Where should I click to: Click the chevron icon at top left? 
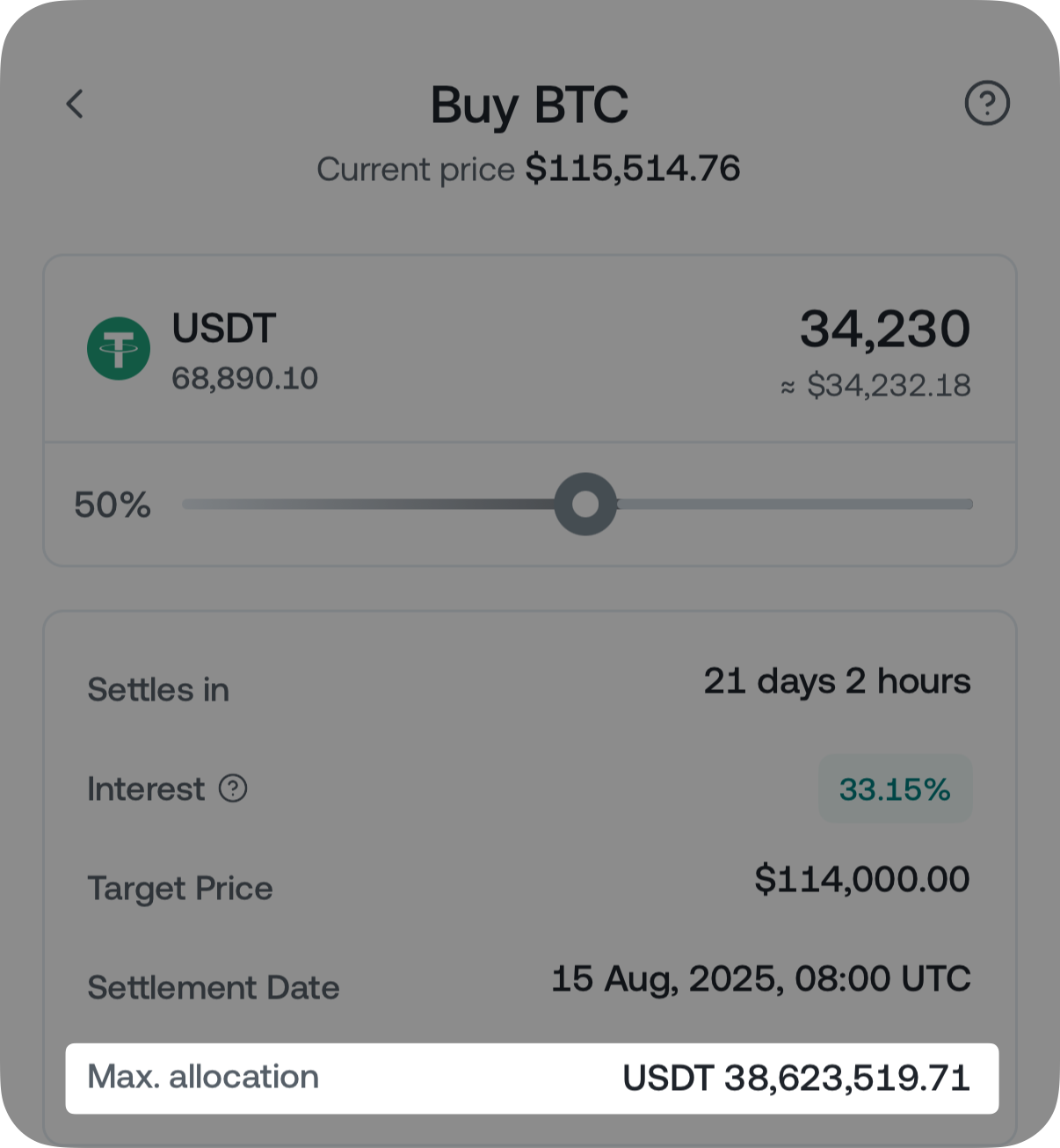point(76,104)
